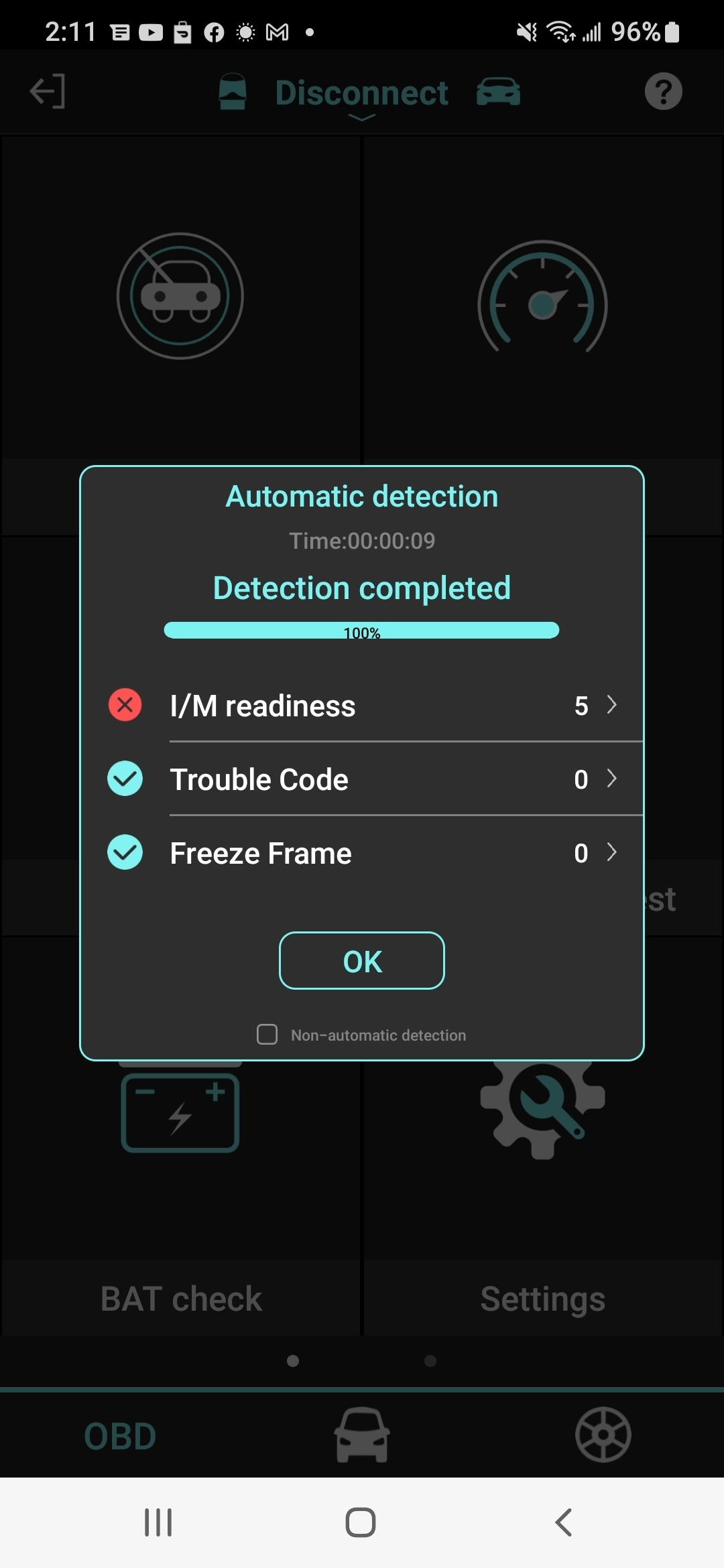Confirm detection with OK button
This screenshot has height=1568, width=724.
click(x=362, y=961)
